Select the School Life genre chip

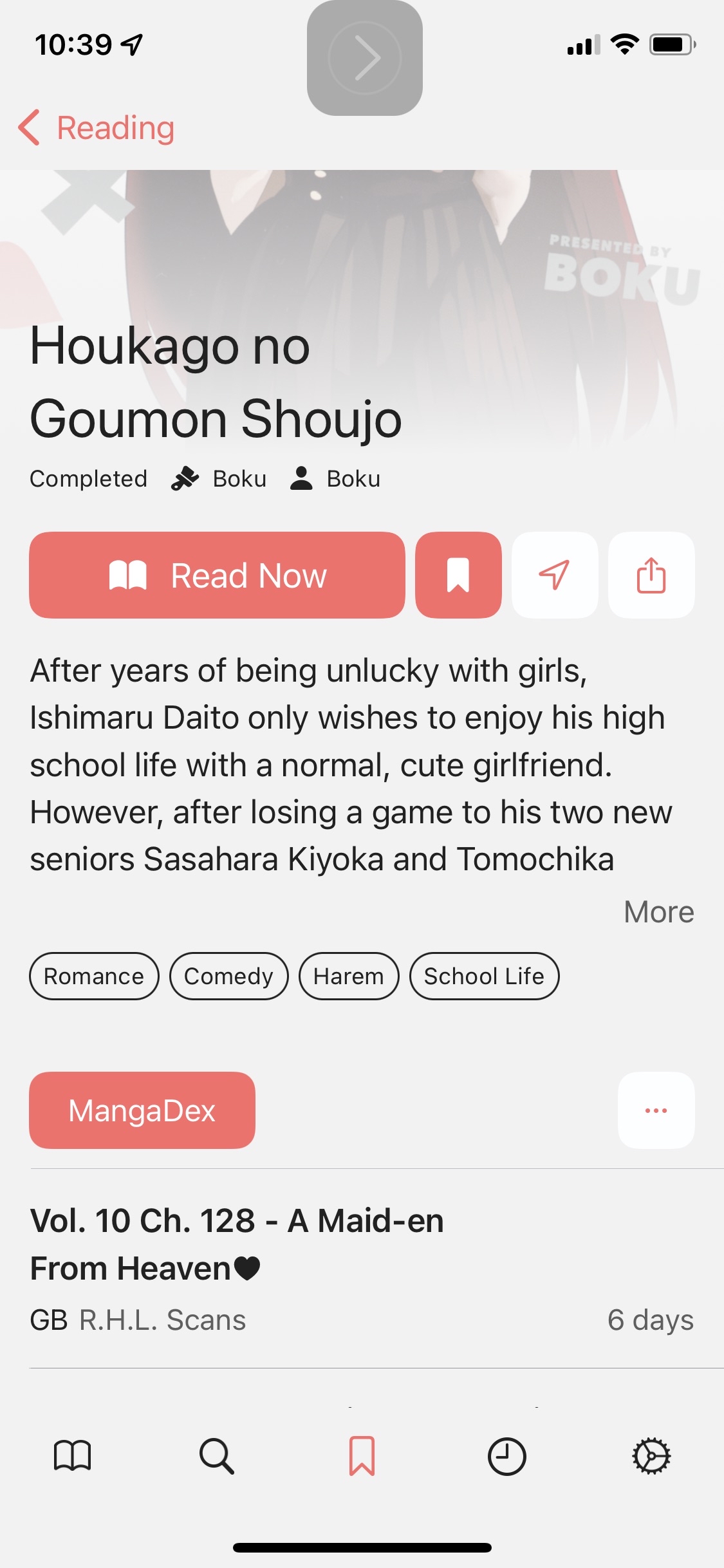(484, 976)
